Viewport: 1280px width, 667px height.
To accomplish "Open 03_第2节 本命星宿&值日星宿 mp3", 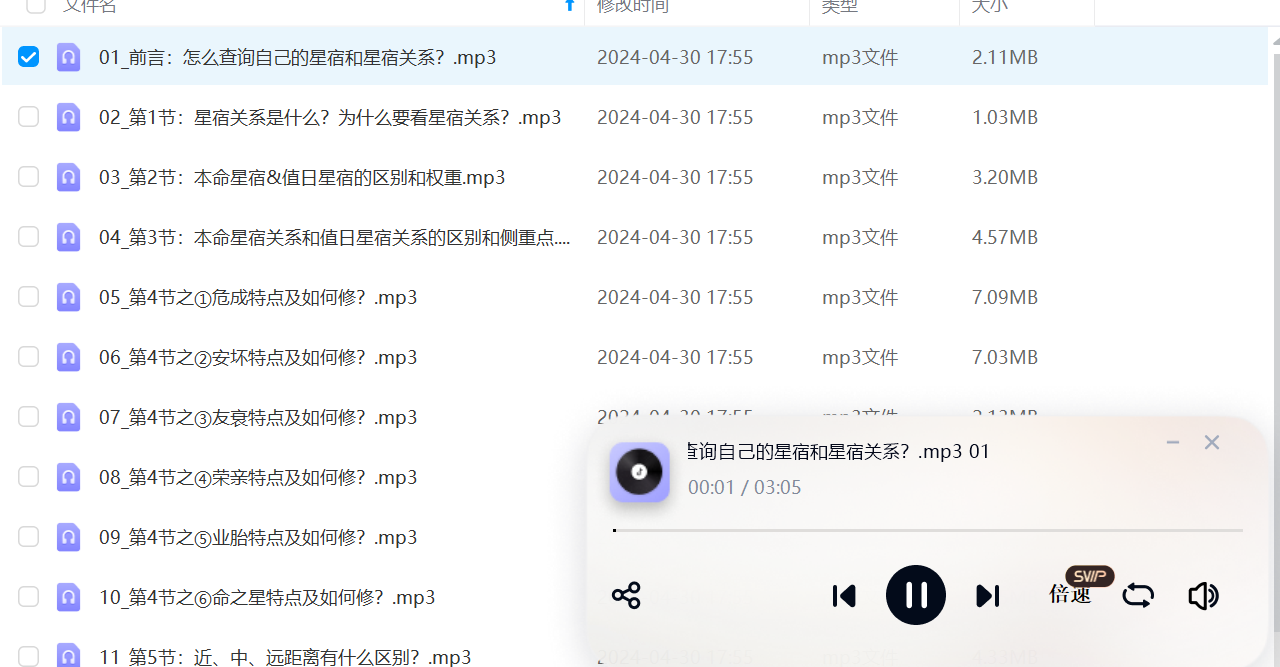I will click(x=301, y=178).
